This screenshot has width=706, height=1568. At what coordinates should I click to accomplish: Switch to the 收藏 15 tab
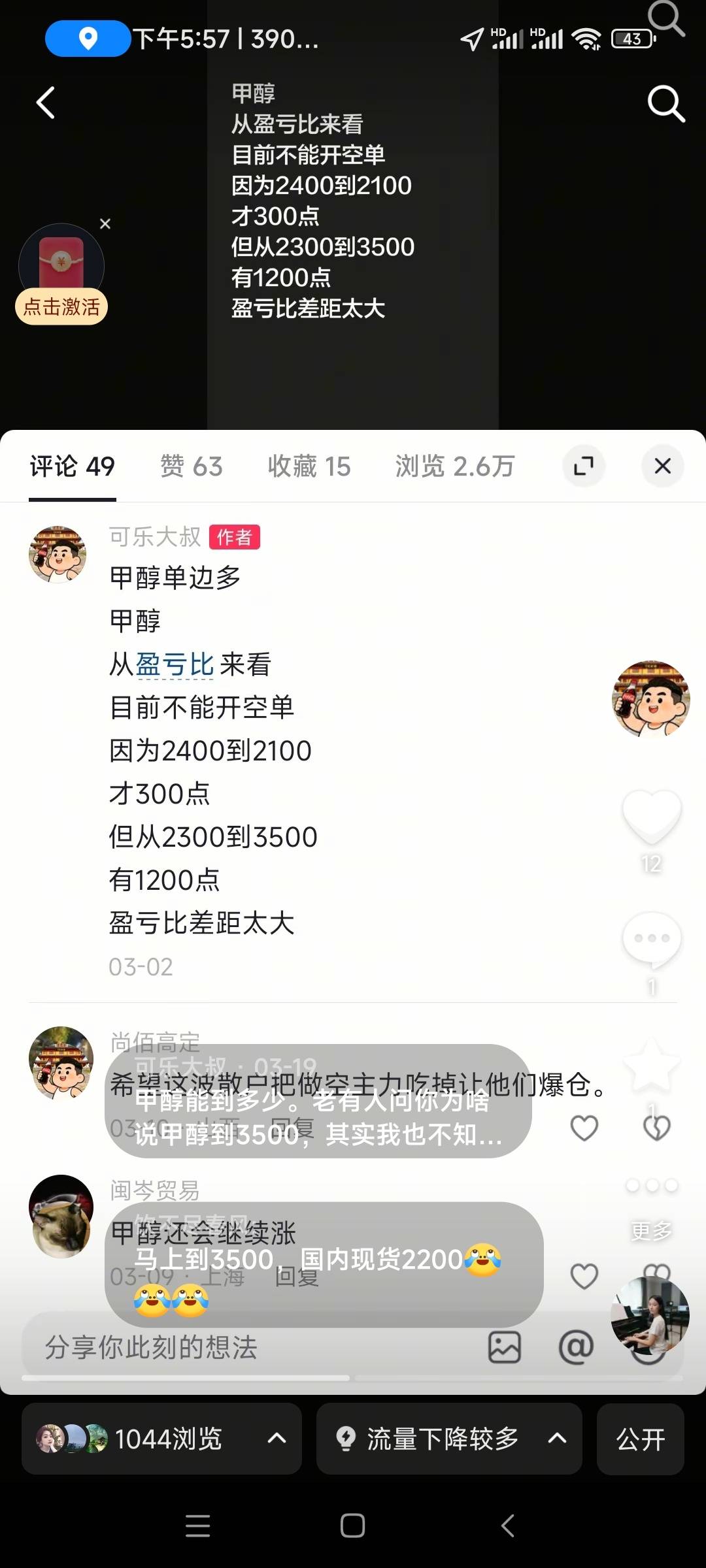(309, 466)
